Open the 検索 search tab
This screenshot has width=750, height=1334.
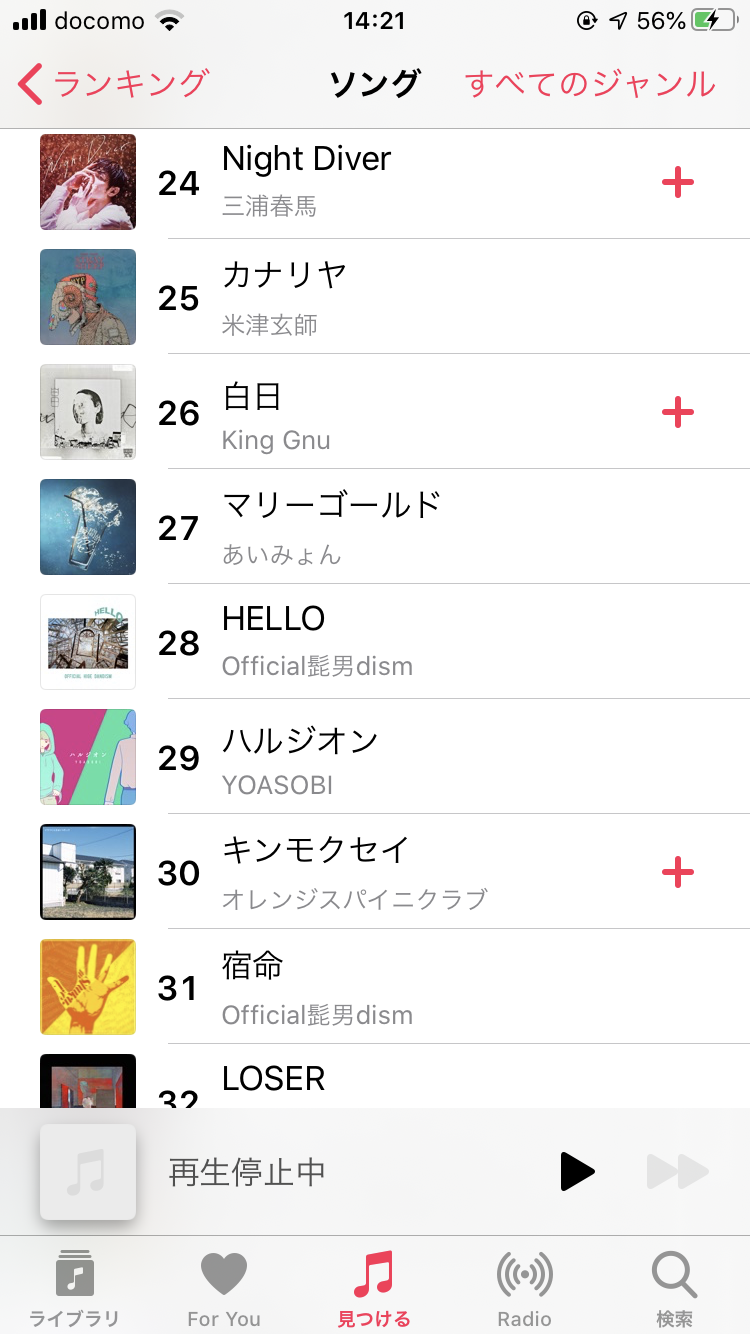674,1288
